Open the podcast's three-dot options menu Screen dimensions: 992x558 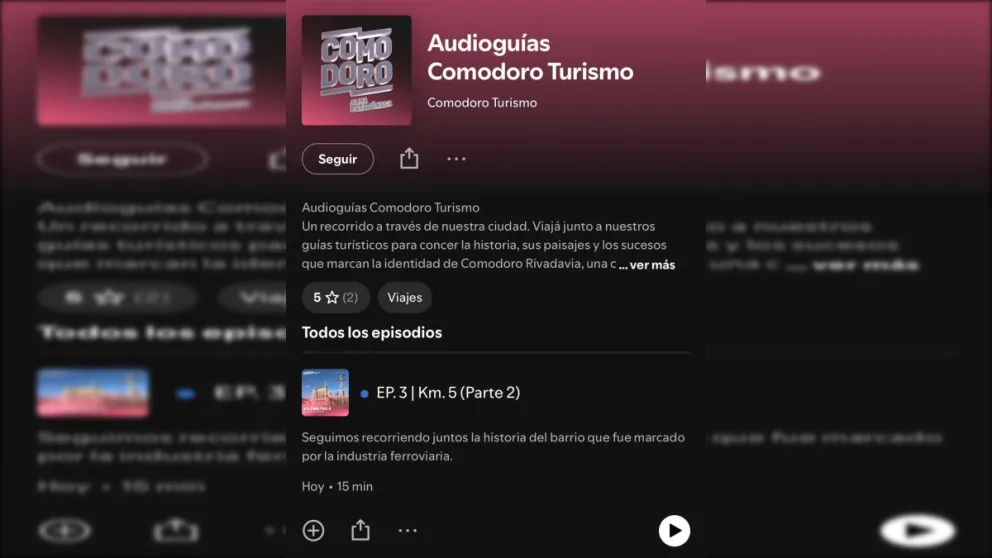456,159
